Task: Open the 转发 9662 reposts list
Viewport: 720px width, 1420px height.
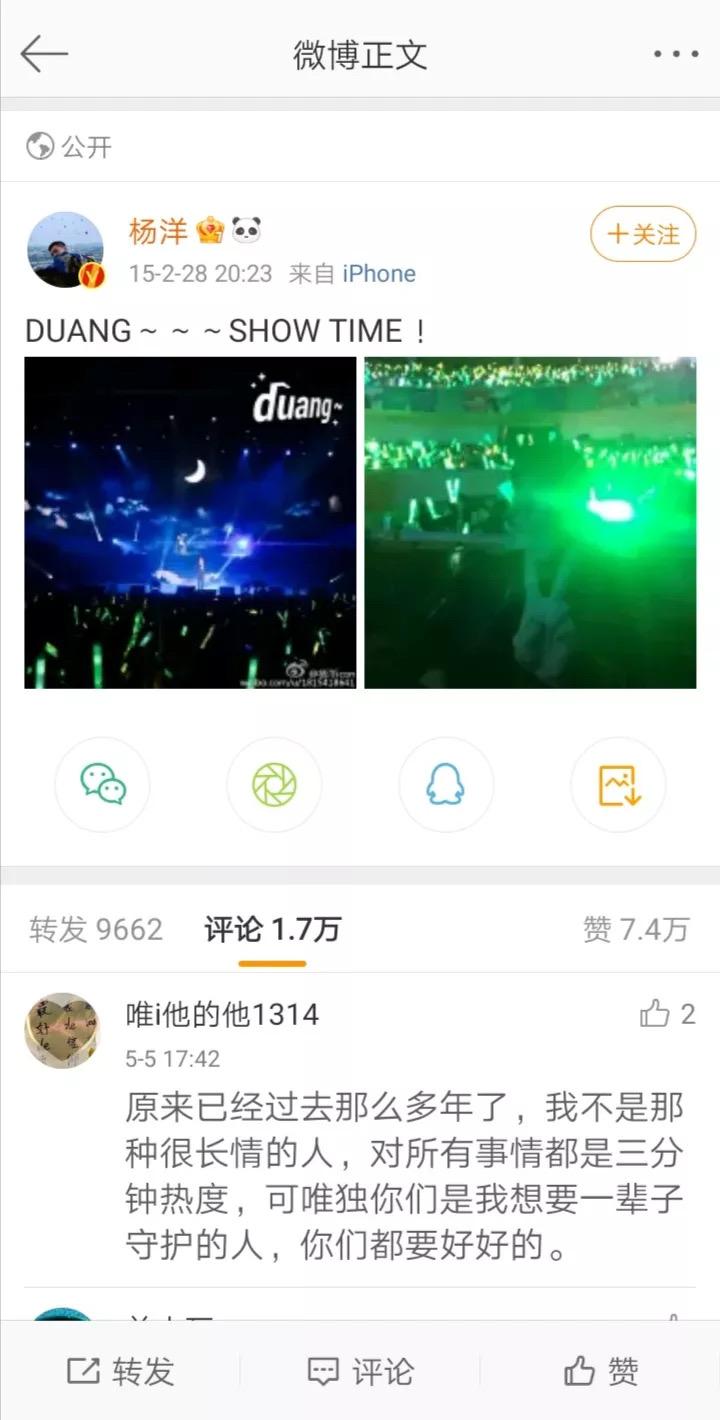Action: pyautogui.click(x=95, y=929)
